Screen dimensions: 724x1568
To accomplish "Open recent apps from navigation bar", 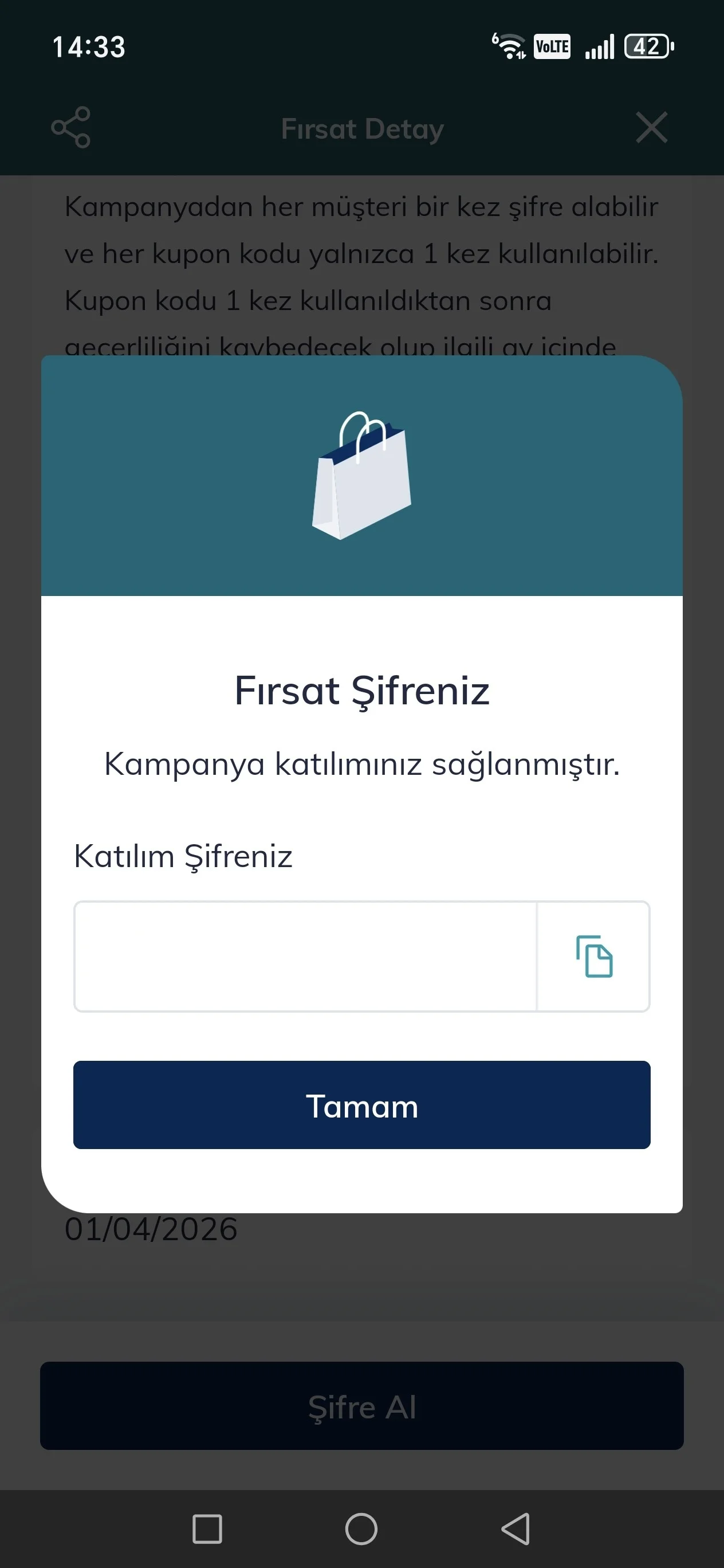I will (207, 1528).
